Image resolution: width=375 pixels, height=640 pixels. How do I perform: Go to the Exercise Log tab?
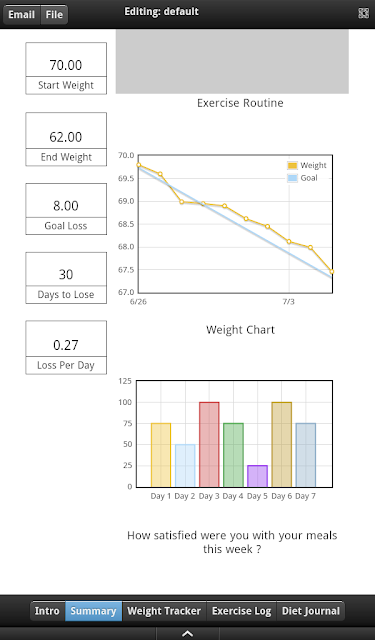pos(242,611)
